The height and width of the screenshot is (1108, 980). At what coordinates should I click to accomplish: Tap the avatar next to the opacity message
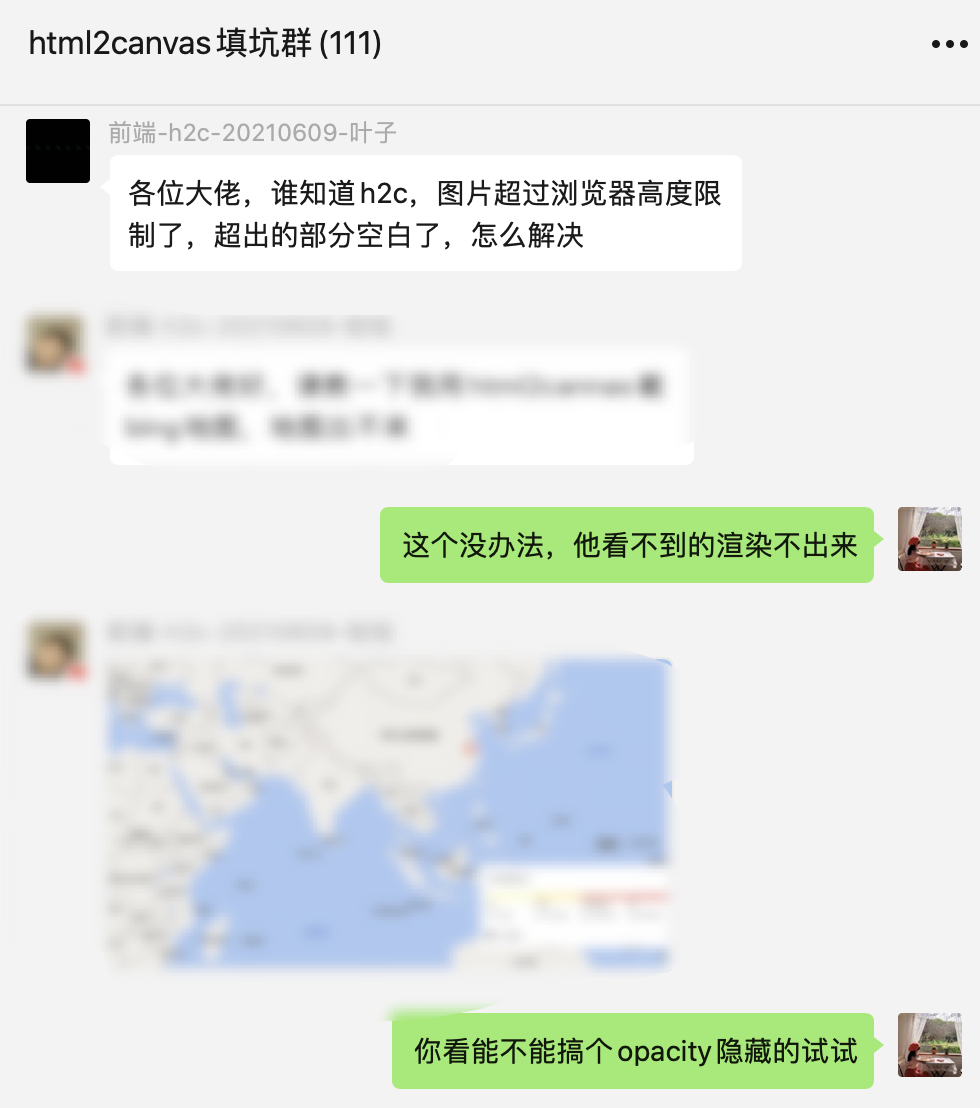coord(929,1045)
